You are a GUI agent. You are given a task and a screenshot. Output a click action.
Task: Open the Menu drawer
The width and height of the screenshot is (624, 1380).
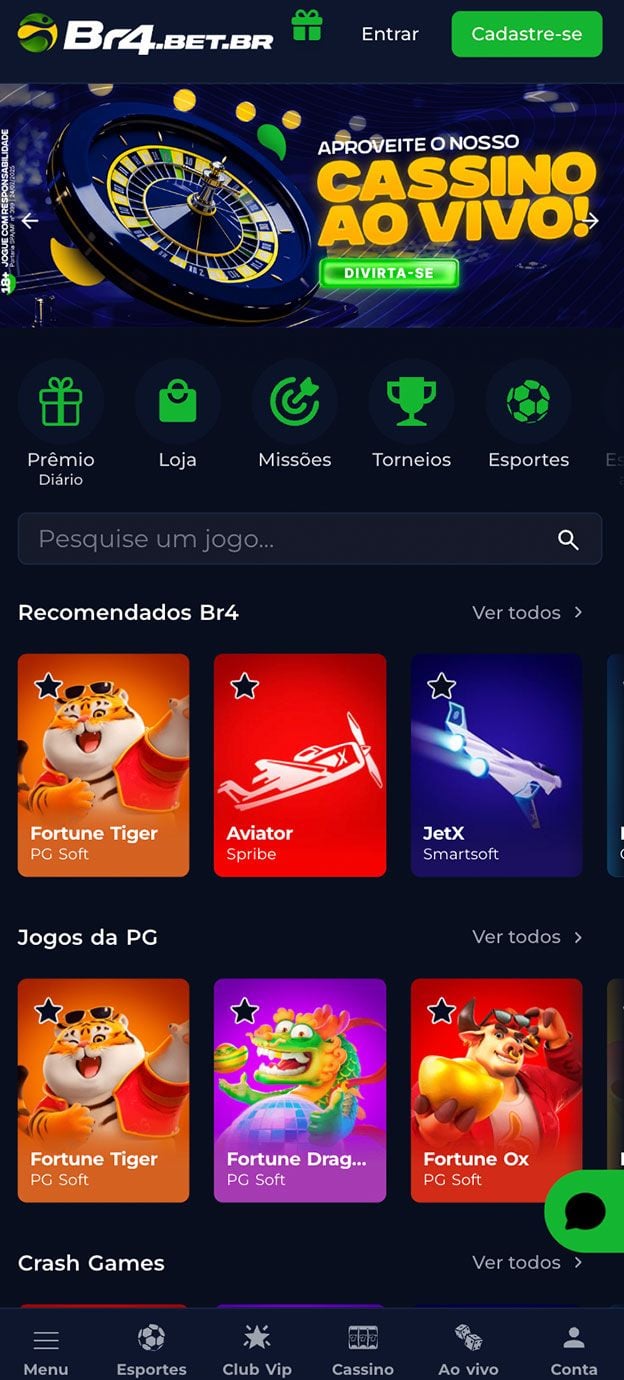(46, 1351)
